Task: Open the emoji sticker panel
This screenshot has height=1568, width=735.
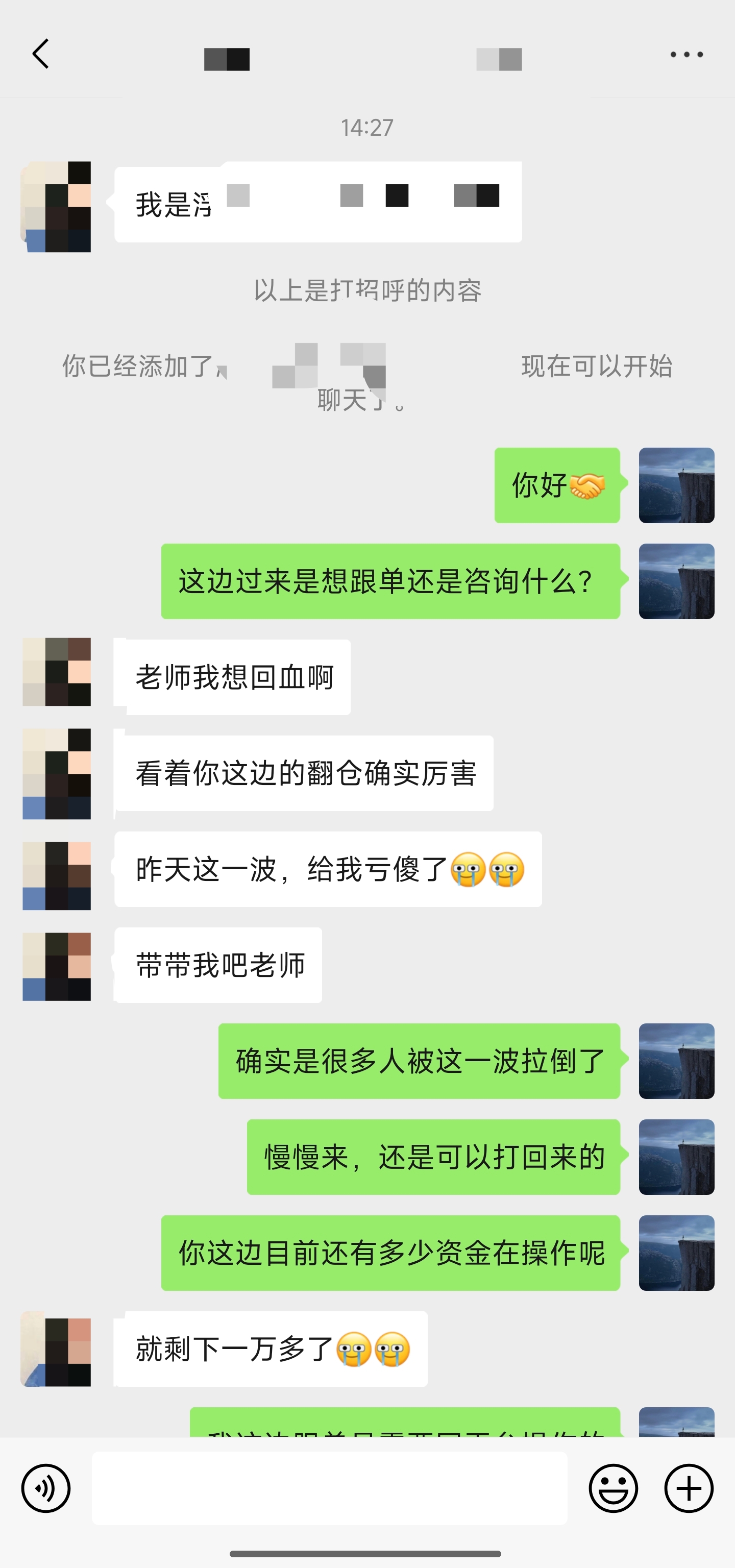Action: (612, 1488)
